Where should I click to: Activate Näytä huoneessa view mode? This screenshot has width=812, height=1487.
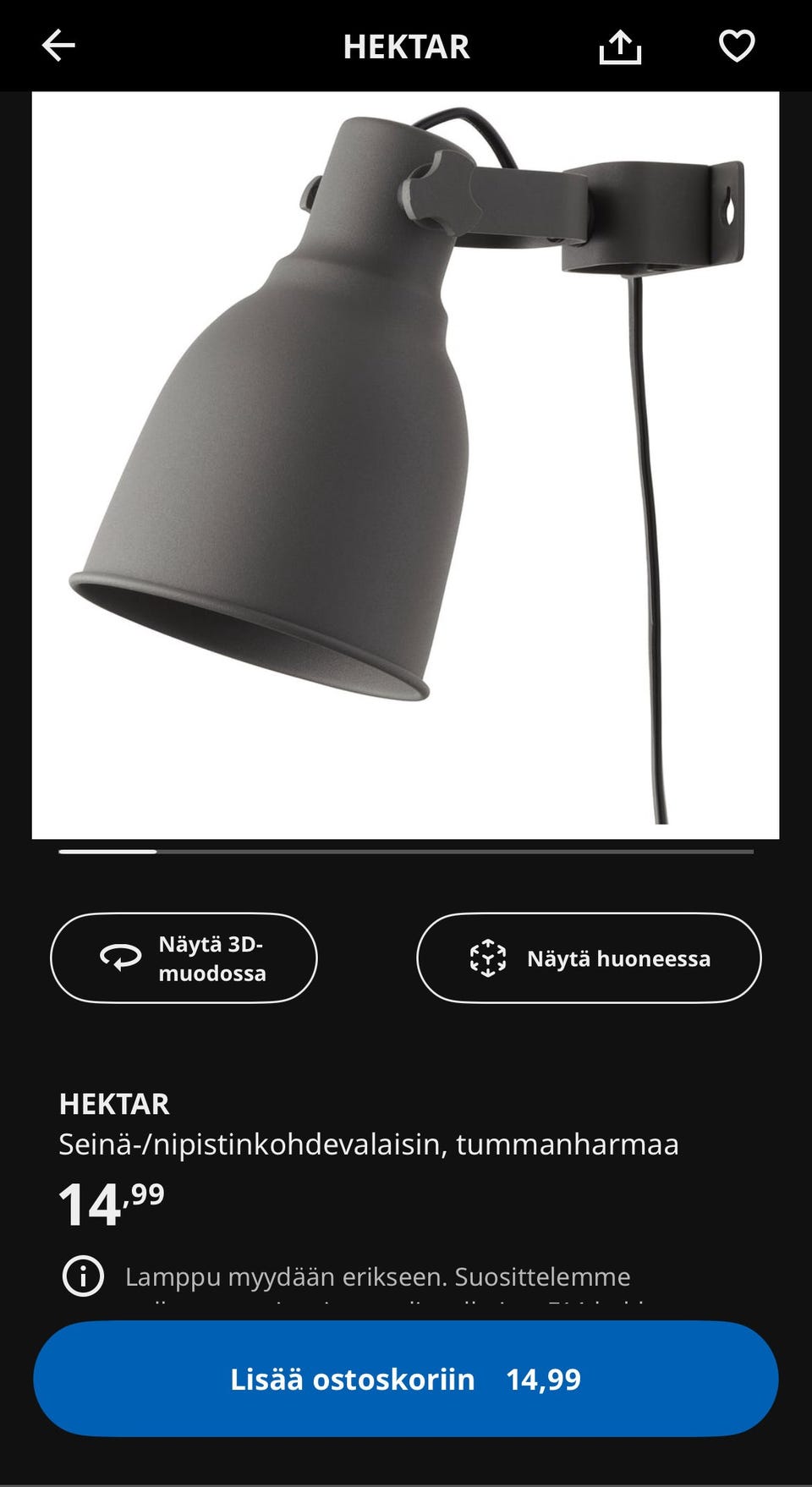[589, 957]
